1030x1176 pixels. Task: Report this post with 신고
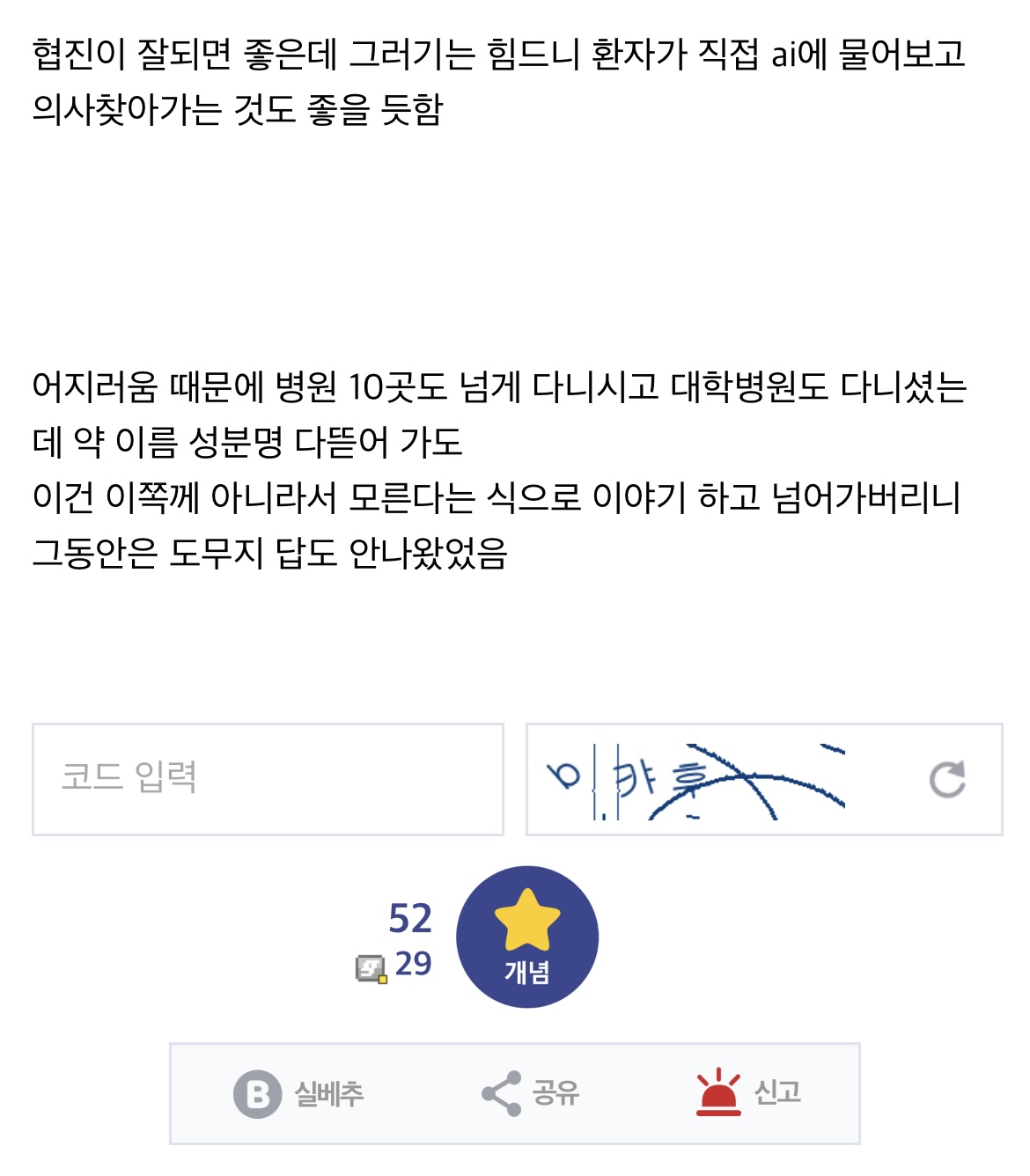748,1093
